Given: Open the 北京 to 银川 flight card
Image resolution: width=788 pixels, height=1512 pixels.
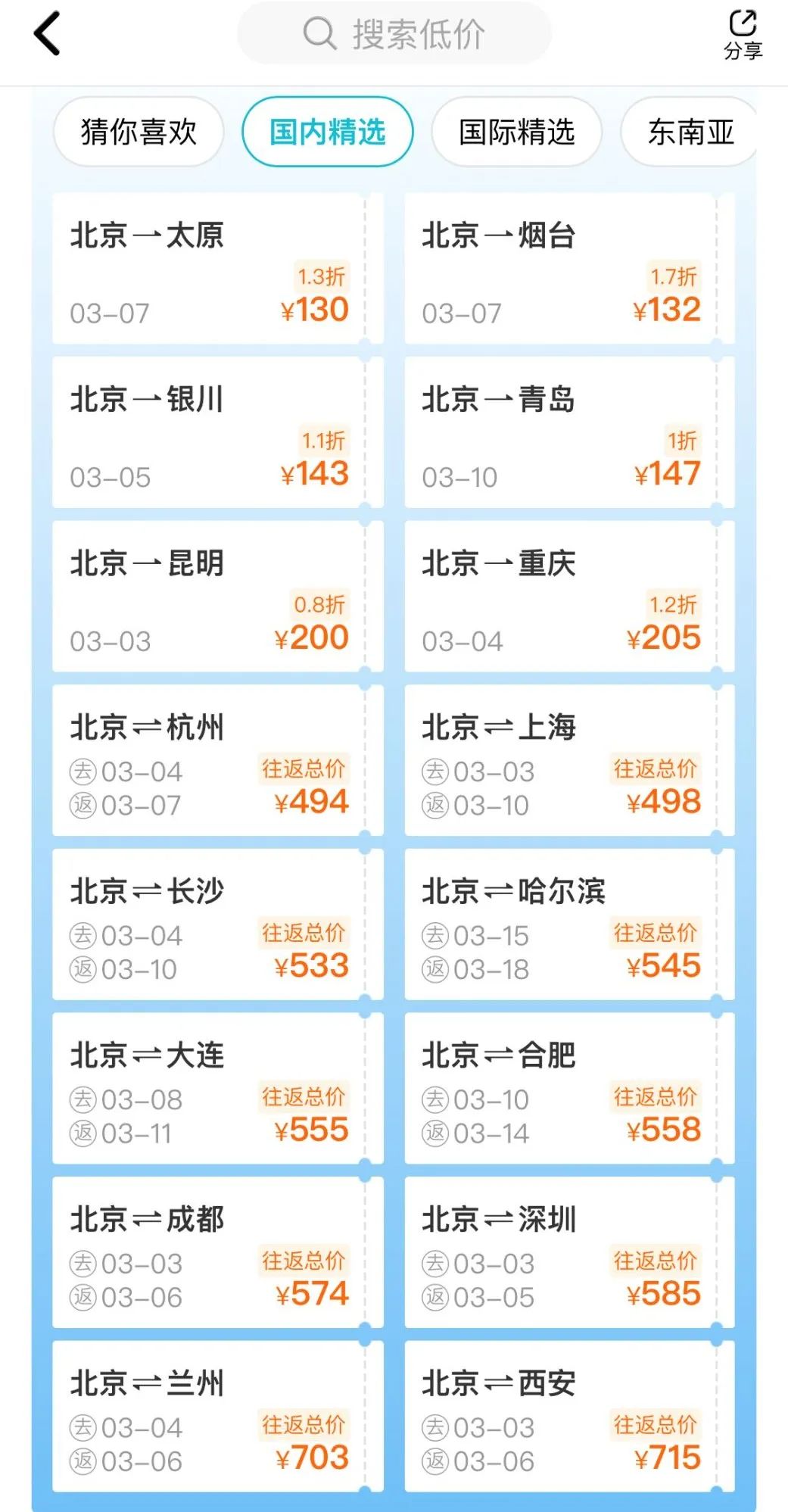Looking at the screenshot, I should coord(209,433).
